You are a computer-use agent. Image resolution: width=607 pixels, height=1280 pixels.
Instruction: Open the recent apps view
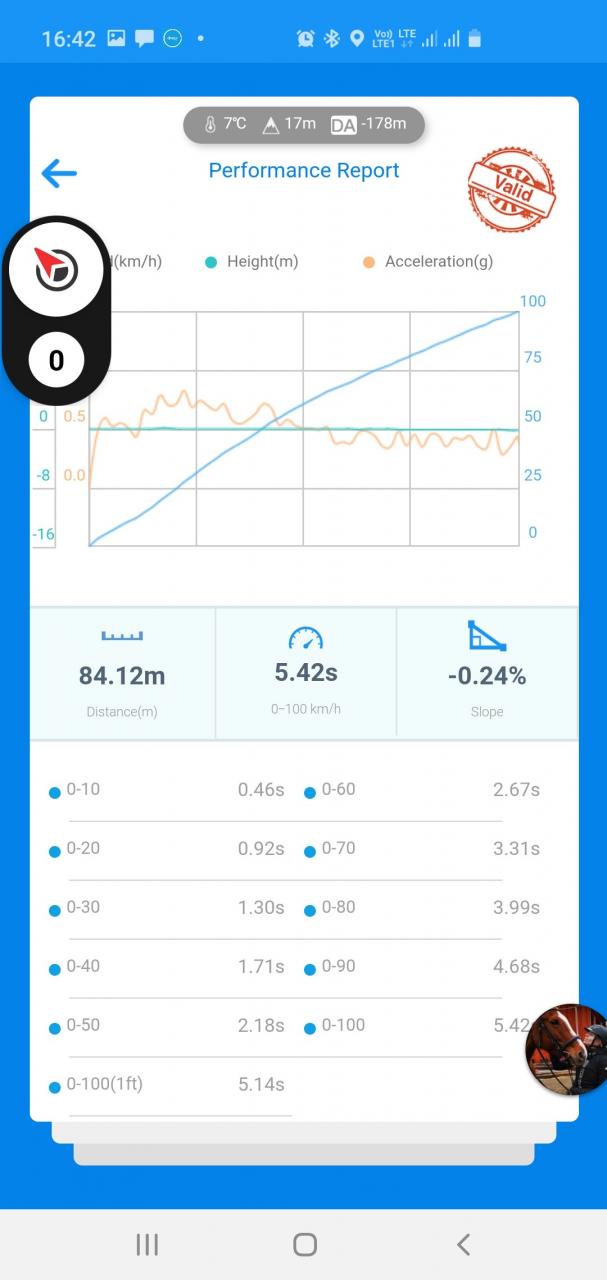[147, 1244]
